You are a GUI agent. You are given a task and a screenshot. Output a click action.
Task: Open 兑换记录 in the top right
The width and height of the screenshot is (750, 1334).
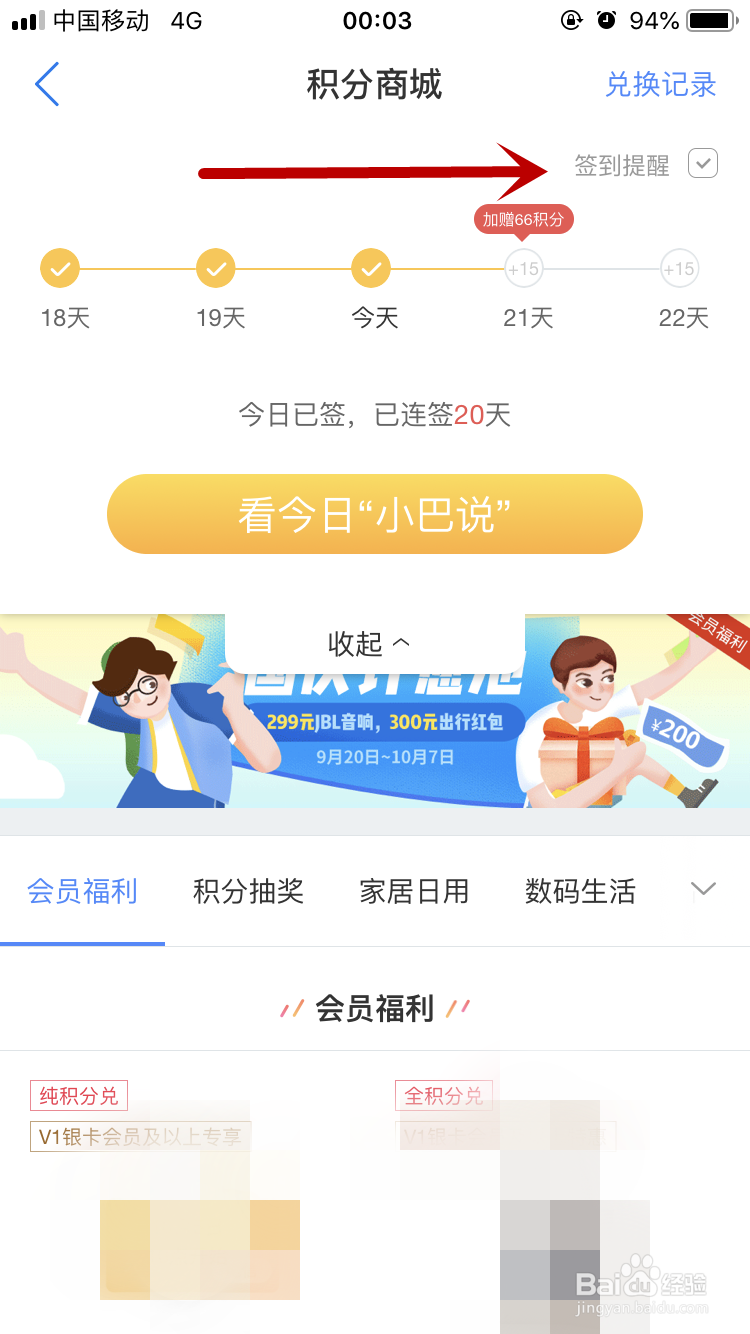pos(660,85)
